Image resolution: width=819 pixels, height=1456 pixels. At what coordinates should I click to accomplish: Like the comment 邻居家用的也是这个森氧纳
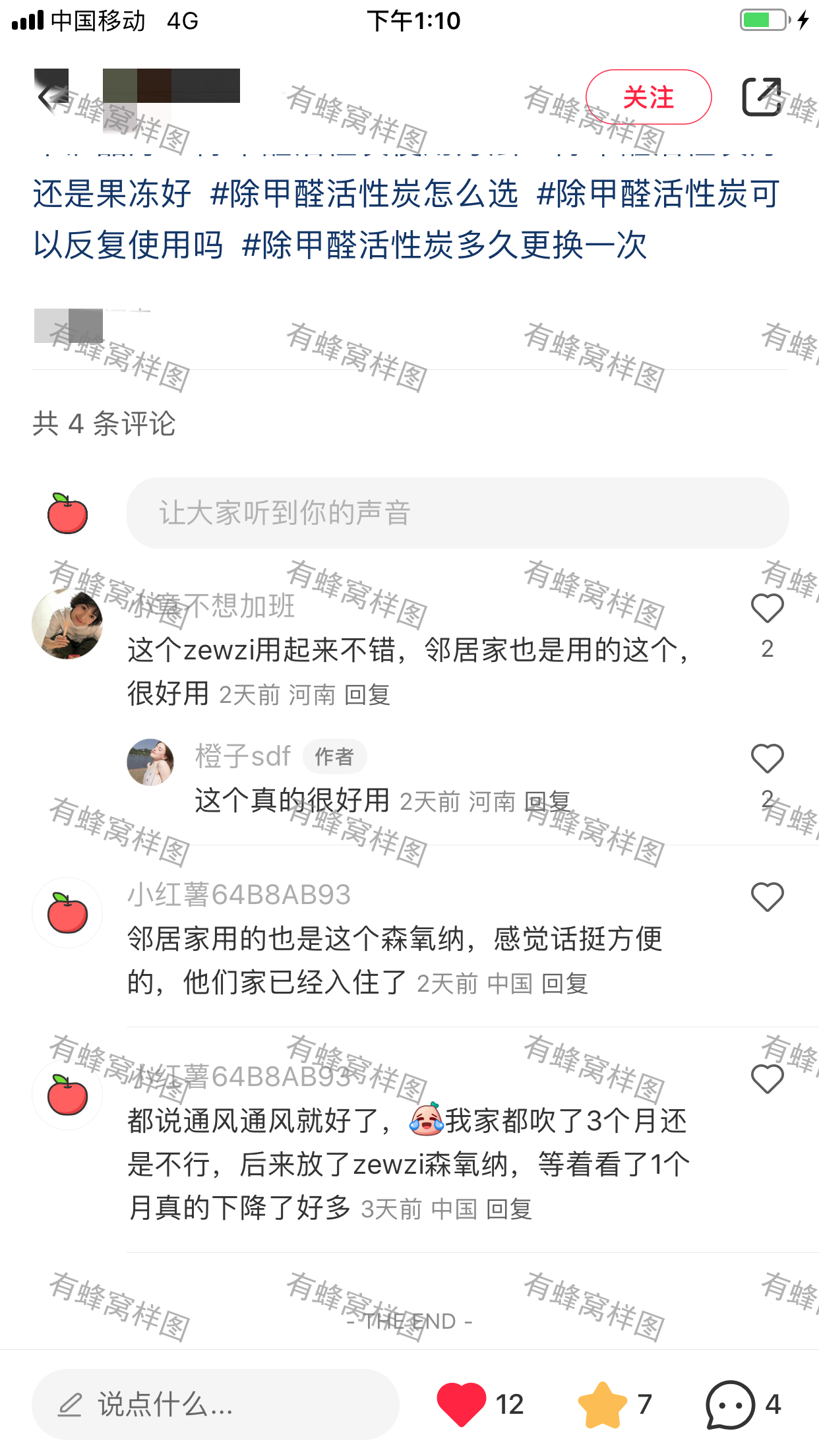(767, 897)
